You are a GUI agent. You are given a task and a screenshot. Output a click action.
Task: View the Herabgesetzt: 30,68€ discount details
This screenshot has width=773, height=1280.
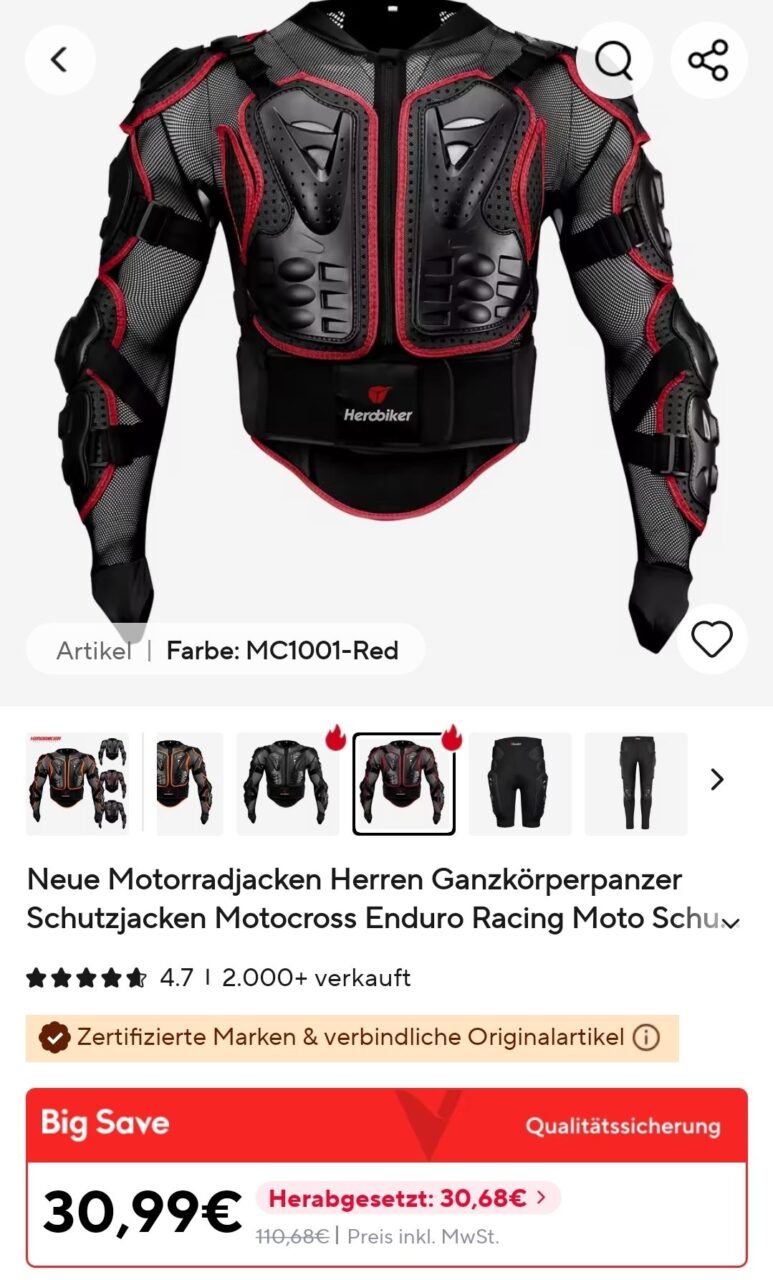click(x=408, y=1197)
